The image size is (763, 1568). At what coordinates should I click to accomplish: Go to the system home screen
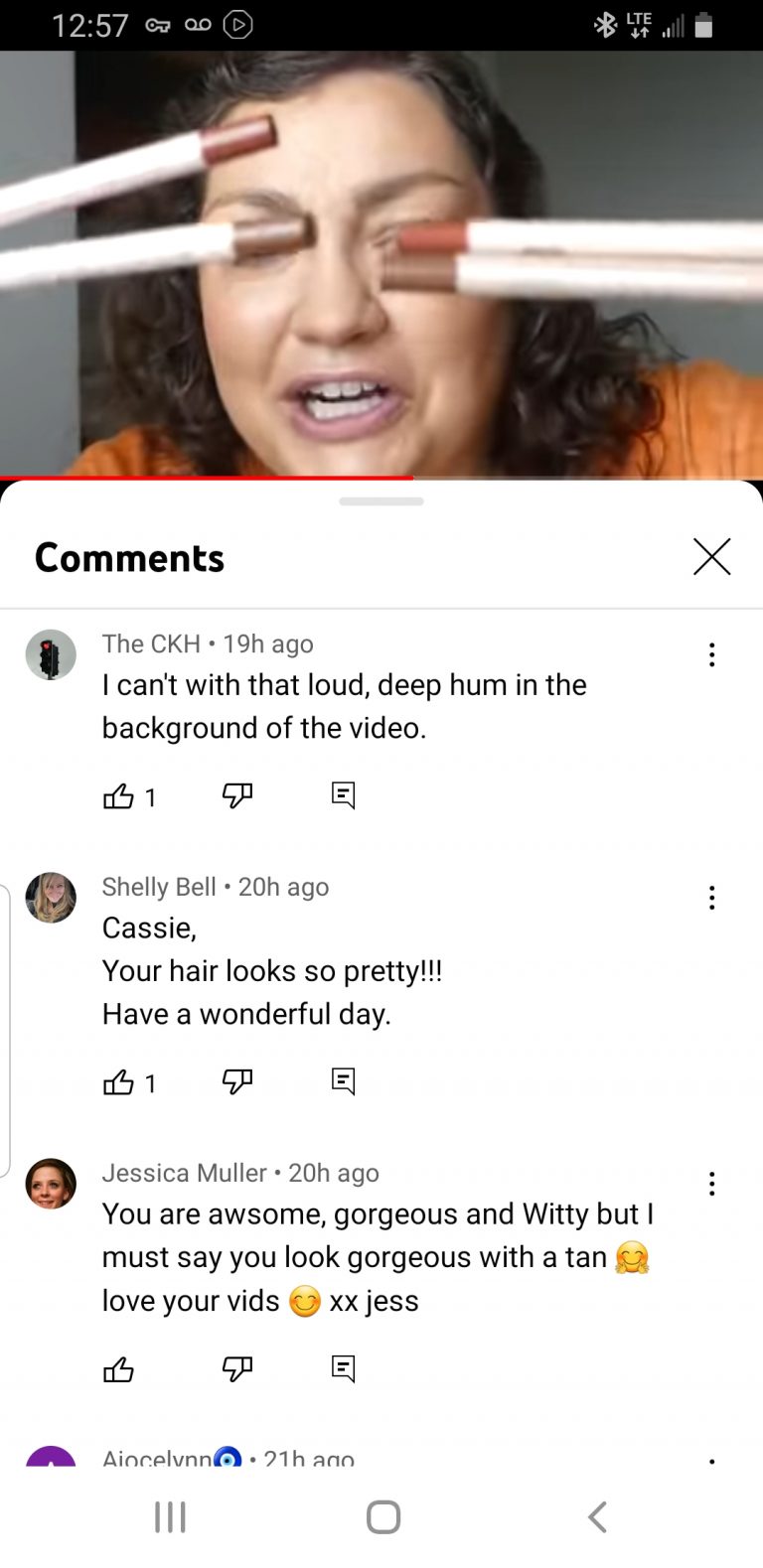pos(383,1516)
